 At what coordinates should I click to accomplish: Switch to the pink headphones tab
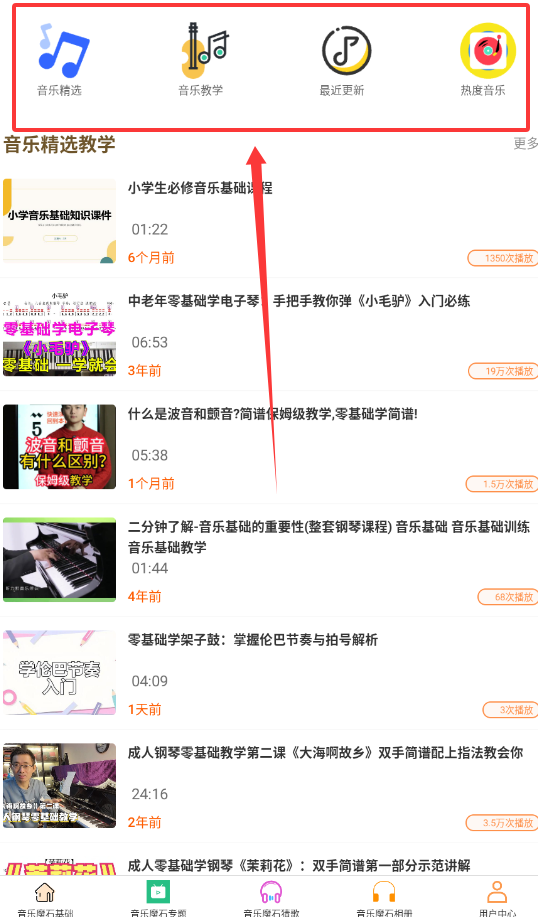click(271, 898)
